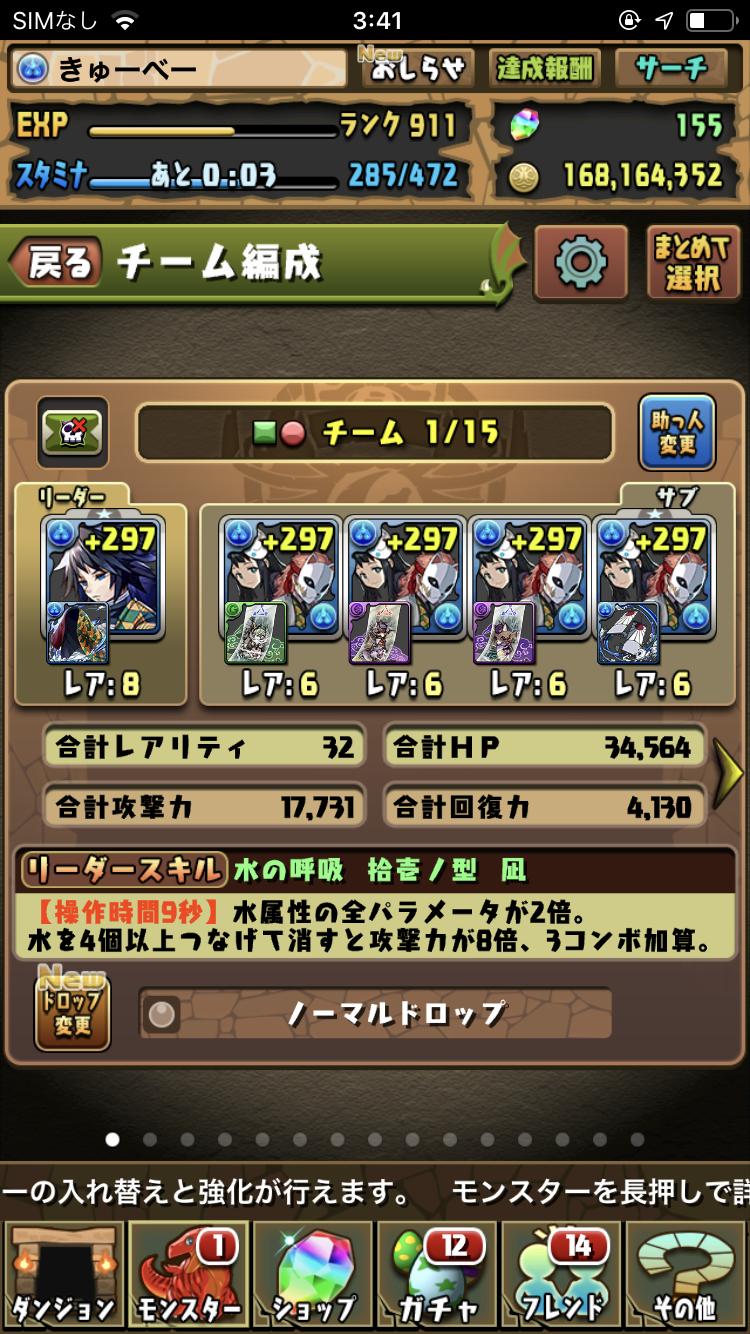Open おしらせ notices
This screenshot has width=750, height=1334.
tap(418, 67)
